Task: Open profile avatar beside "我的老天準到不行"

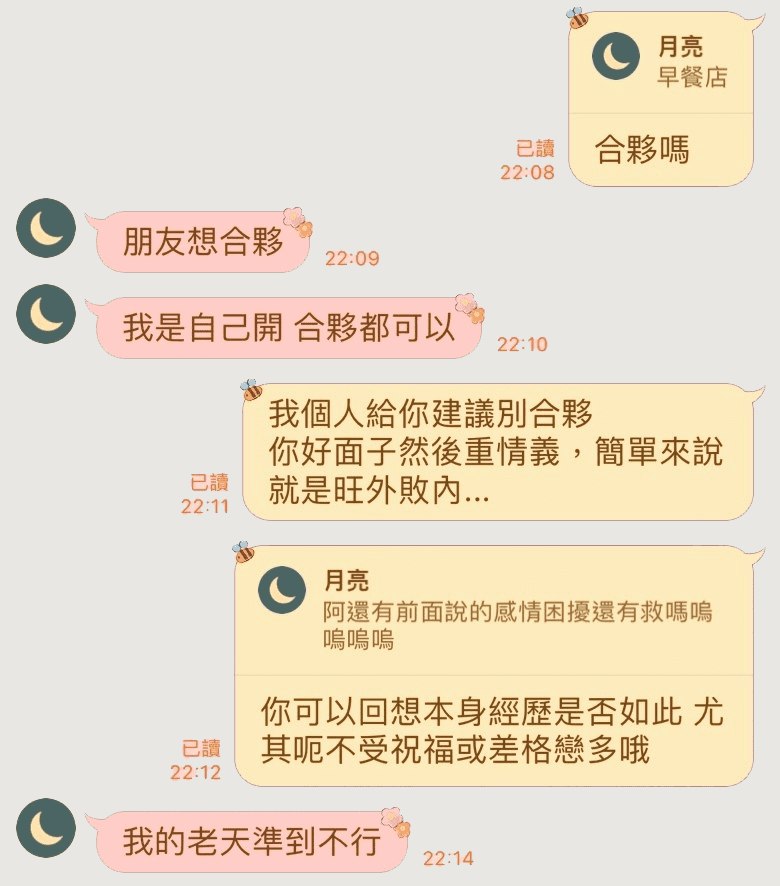Action: click(46, 828)
